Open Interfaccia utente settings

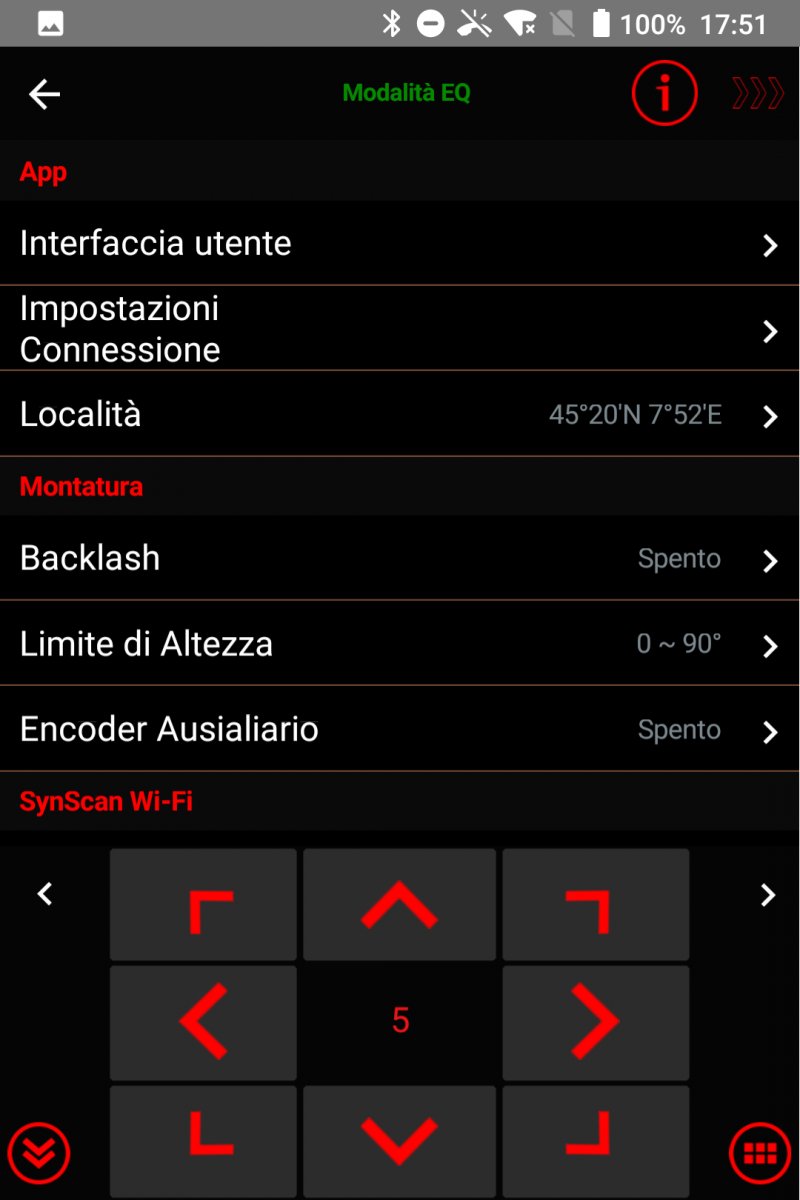pos(400,244)
